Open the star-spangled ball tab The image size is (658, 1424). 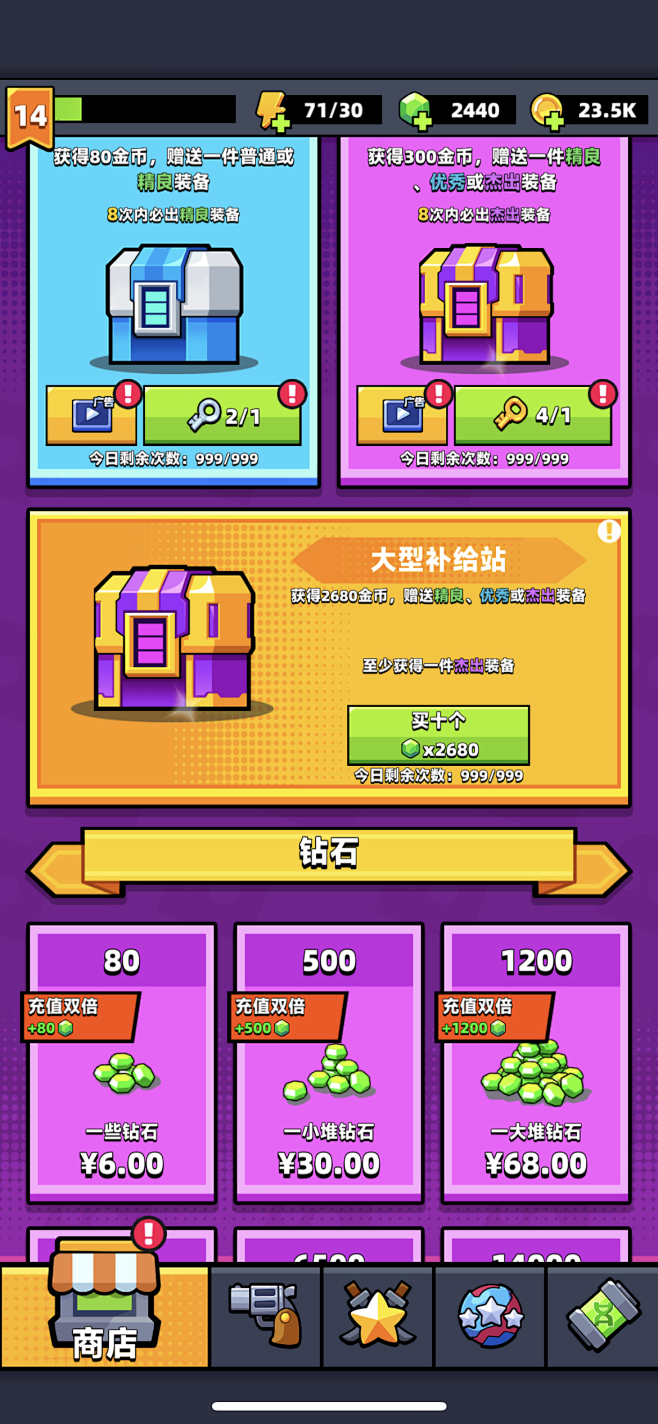pos(490,1316)
